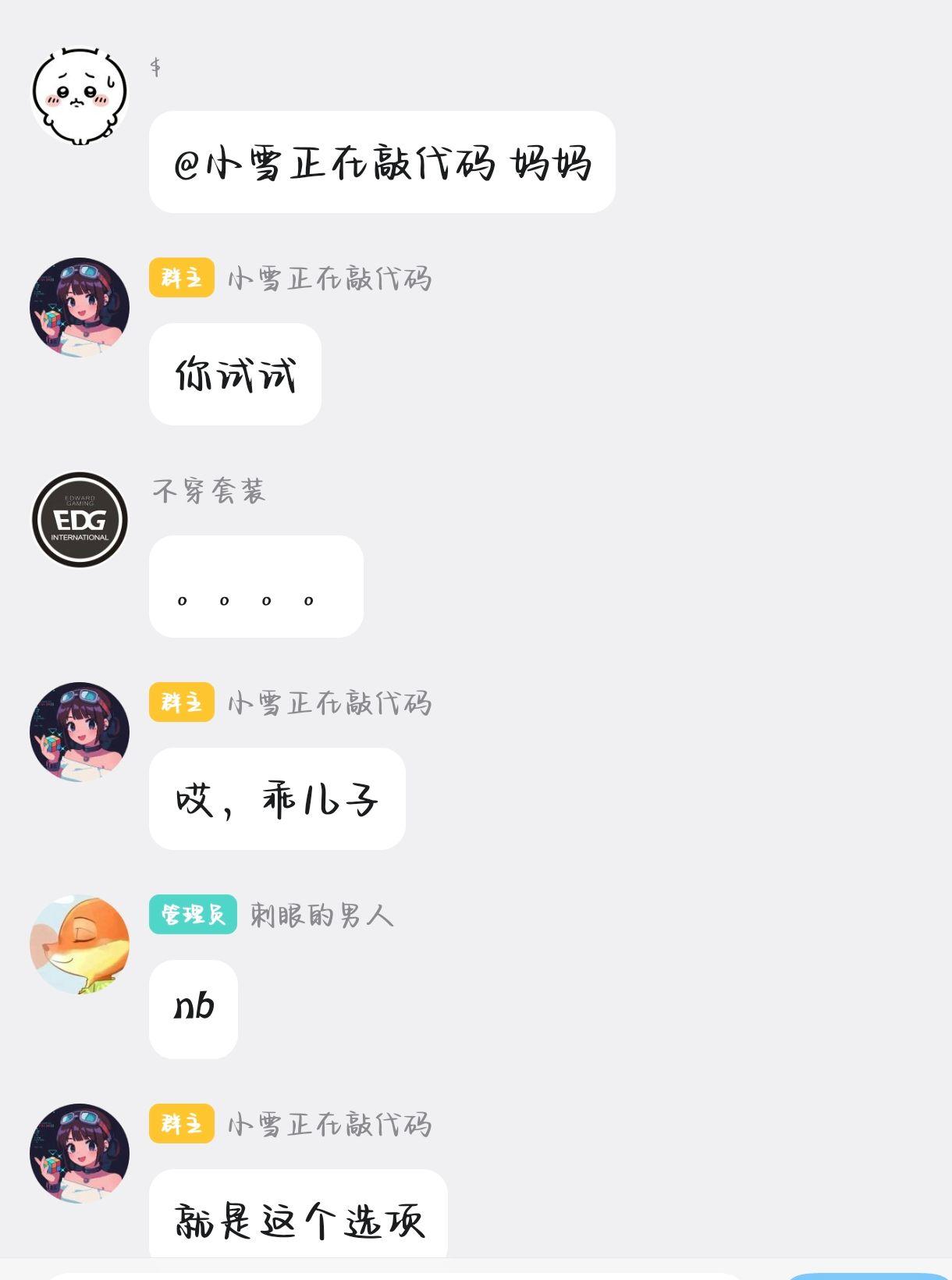The image size is (952, 1280).
Task: Open 不穿套装's EDG avatar profile
Action: click(x=80, y=520)
